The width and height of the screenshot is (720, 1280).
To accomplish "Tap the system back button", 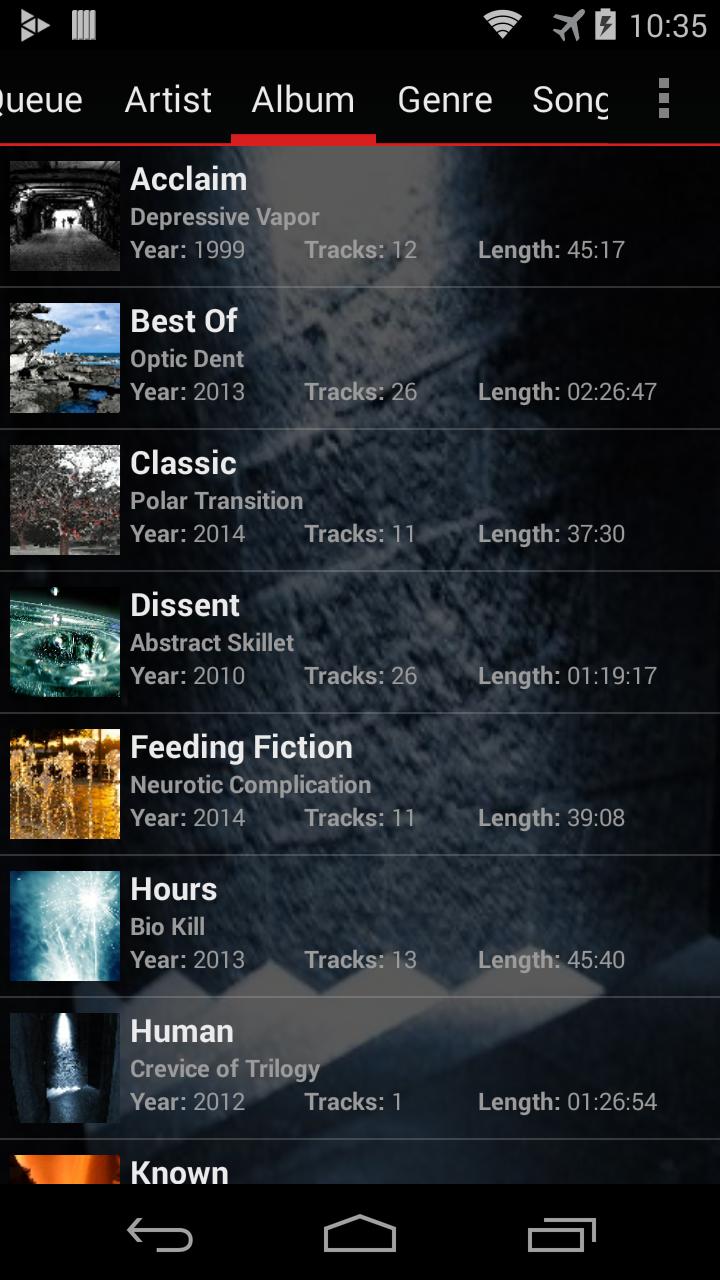I will click(x=160, y=1233).
